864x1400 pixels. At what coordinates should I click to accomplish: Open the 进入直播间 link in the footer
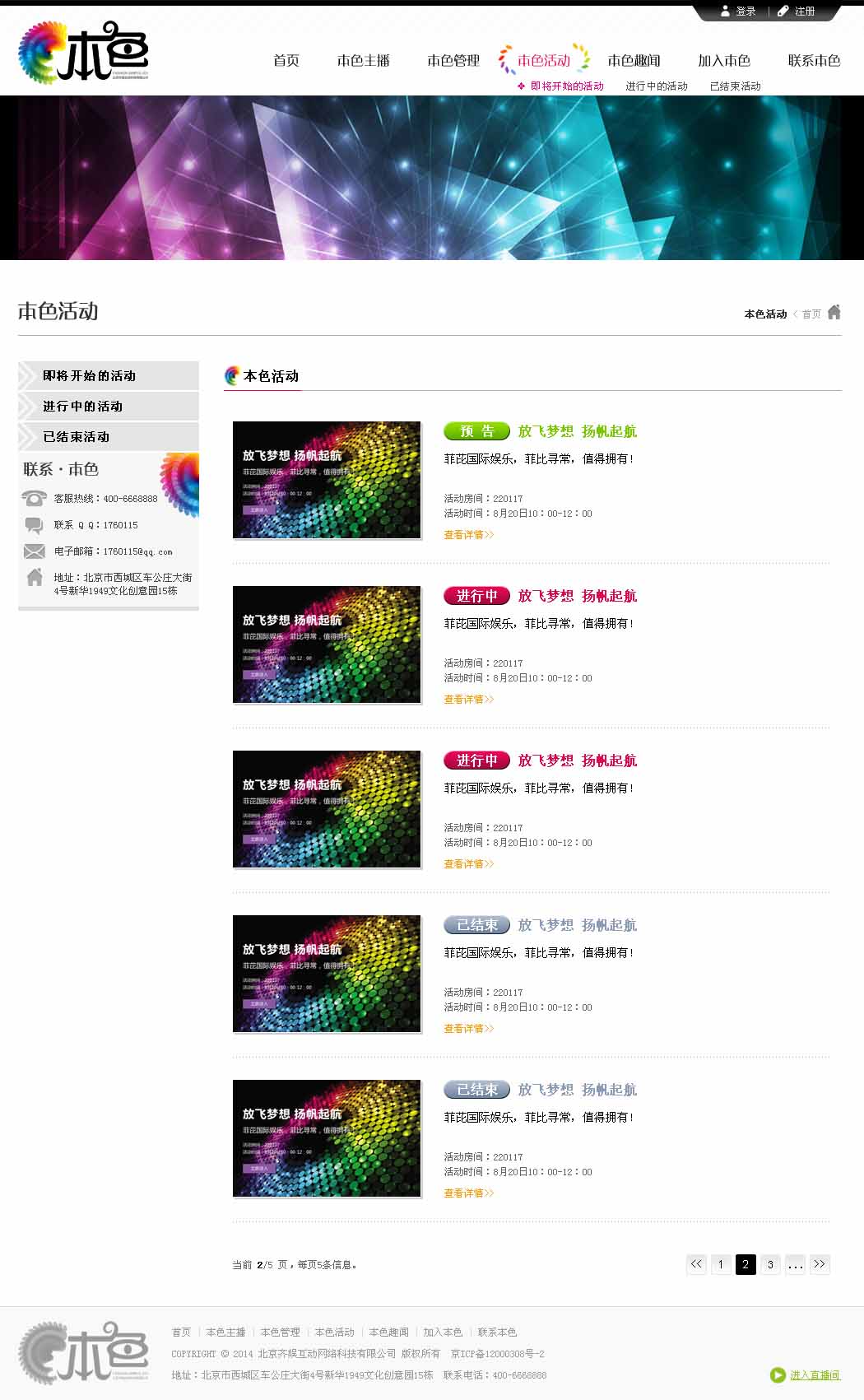(814, 1375)
